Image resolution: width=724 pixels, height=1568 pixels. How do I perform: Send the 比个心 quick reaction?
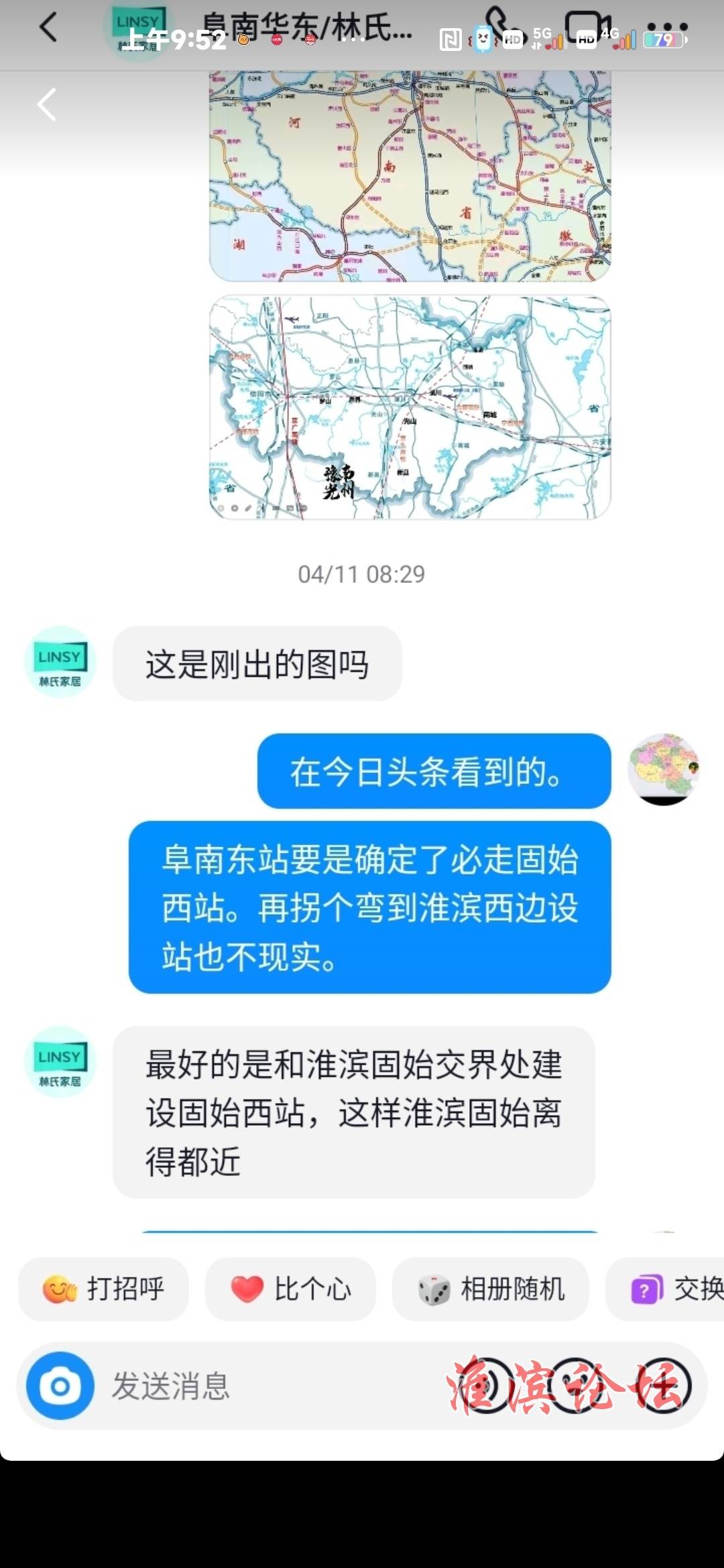coord(290,1289)
